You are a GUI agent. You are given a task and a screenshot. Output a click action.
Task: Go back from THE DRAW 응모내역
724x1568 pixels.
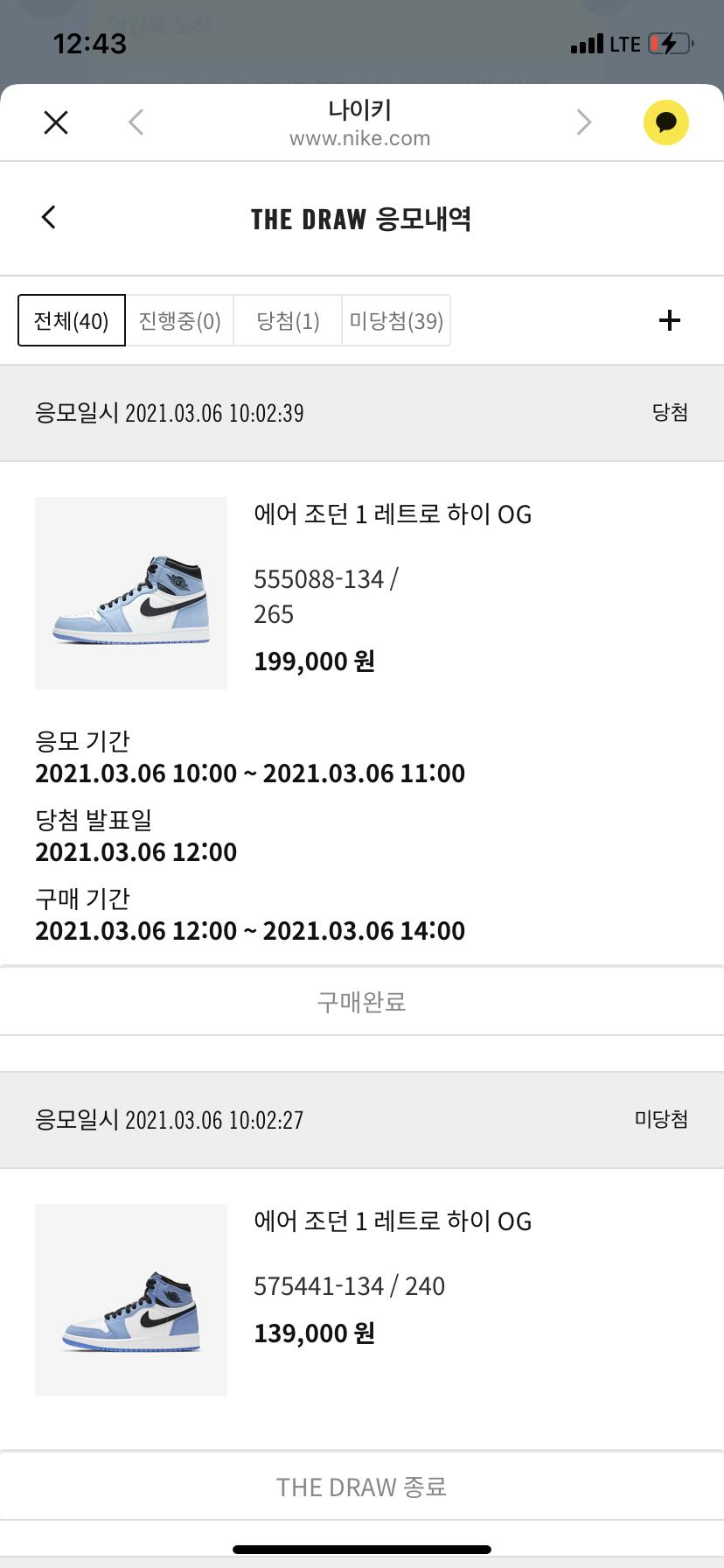(x=49, y=217)
